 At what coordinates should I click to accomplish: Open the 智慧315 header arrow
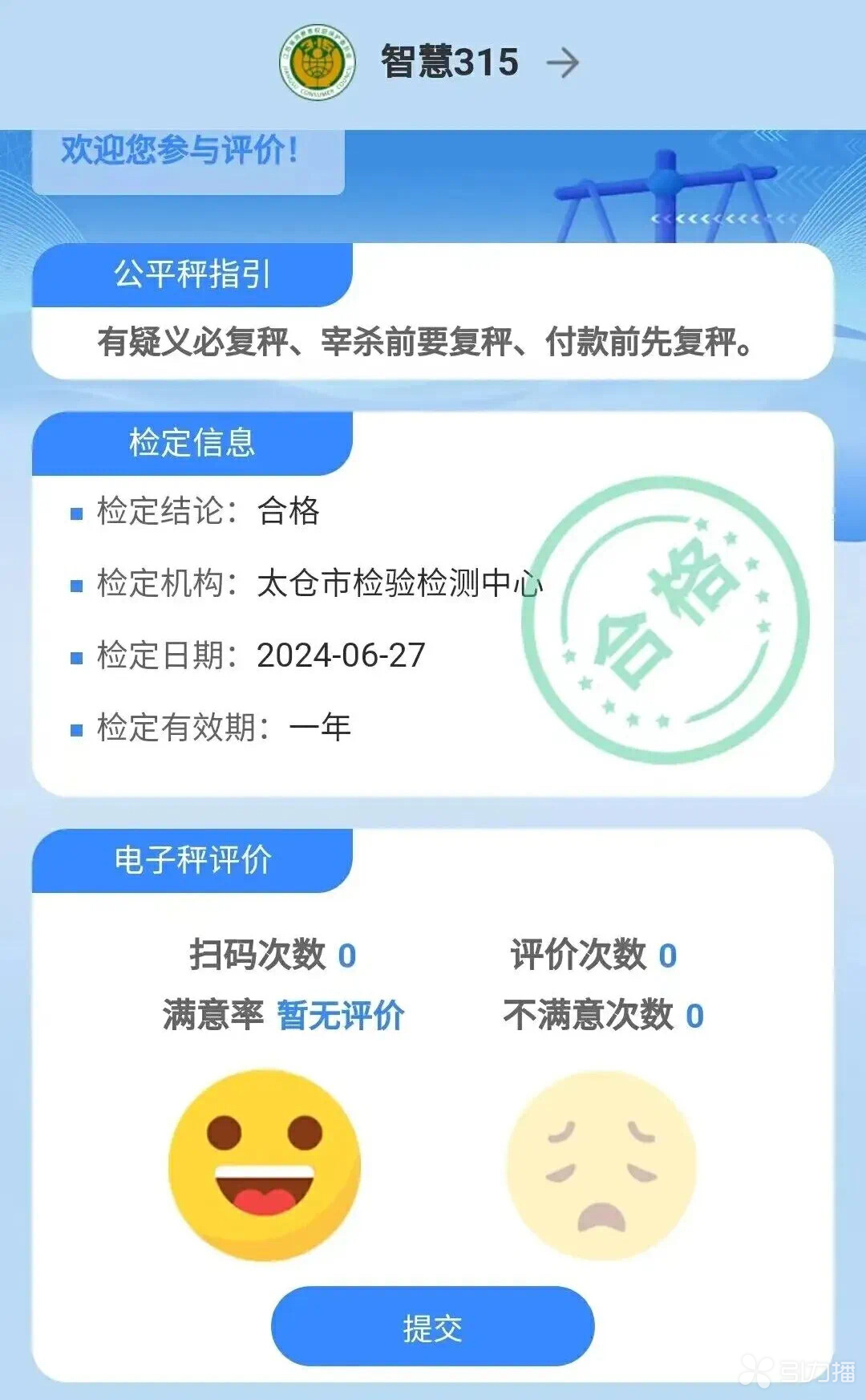[562, 63]
